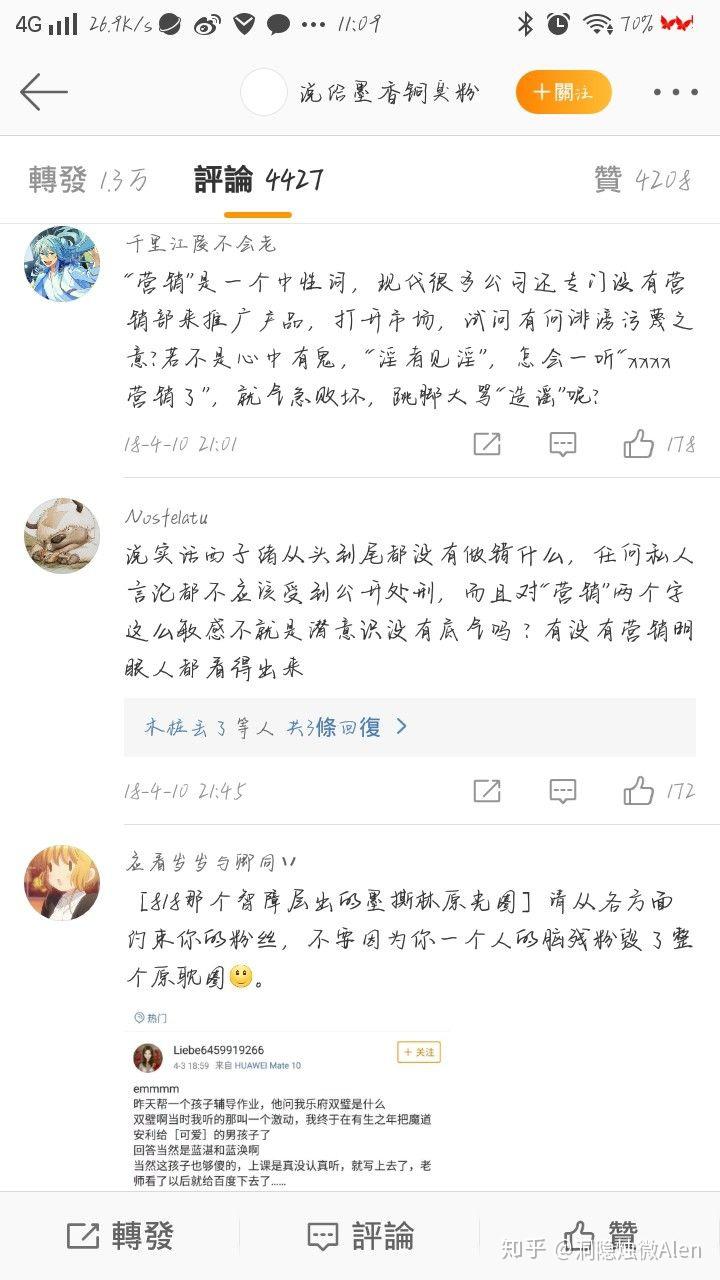Repost Nostelatu's comment
720x1280 pixels.
coord(487,791)
